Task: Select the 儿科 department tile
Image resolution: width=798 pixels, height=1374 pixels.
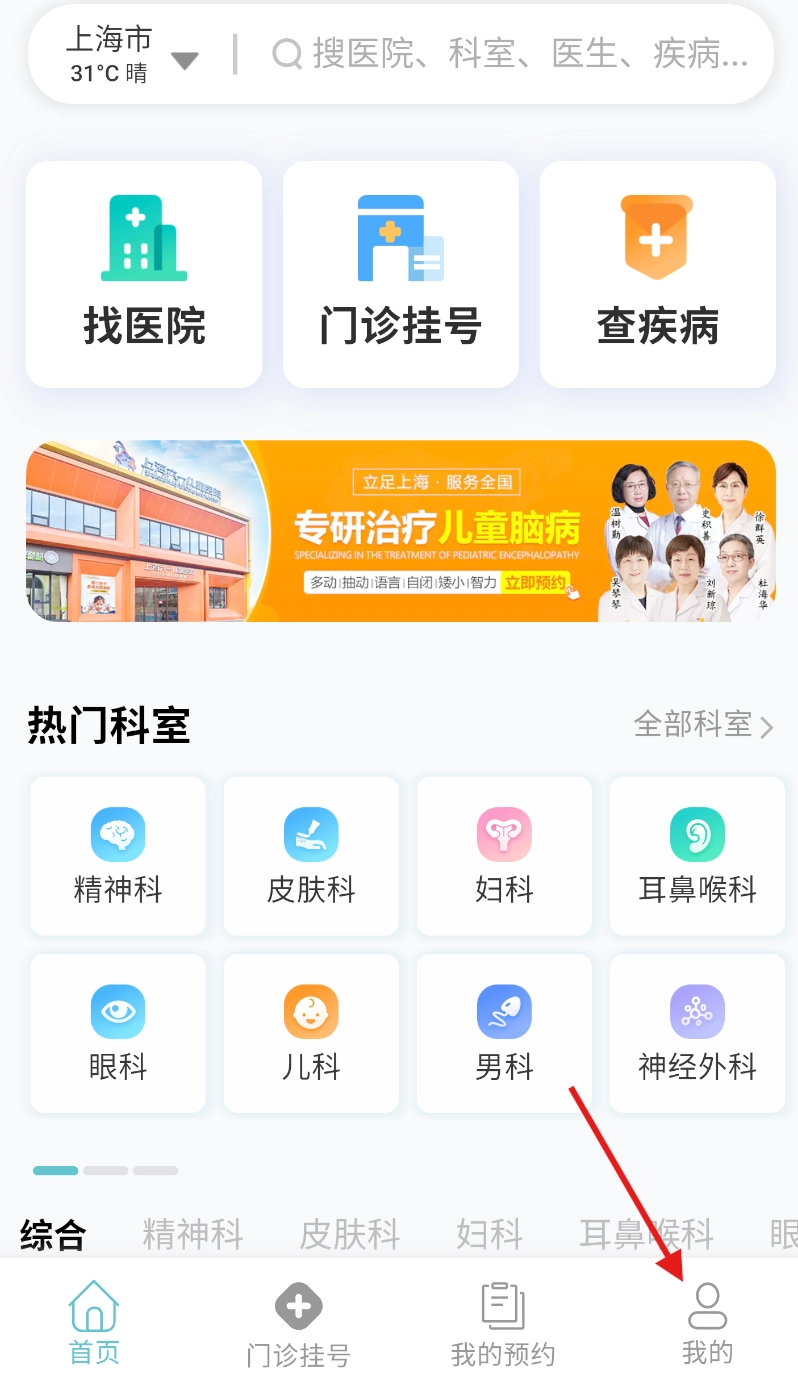Action: pos(311,1033)
